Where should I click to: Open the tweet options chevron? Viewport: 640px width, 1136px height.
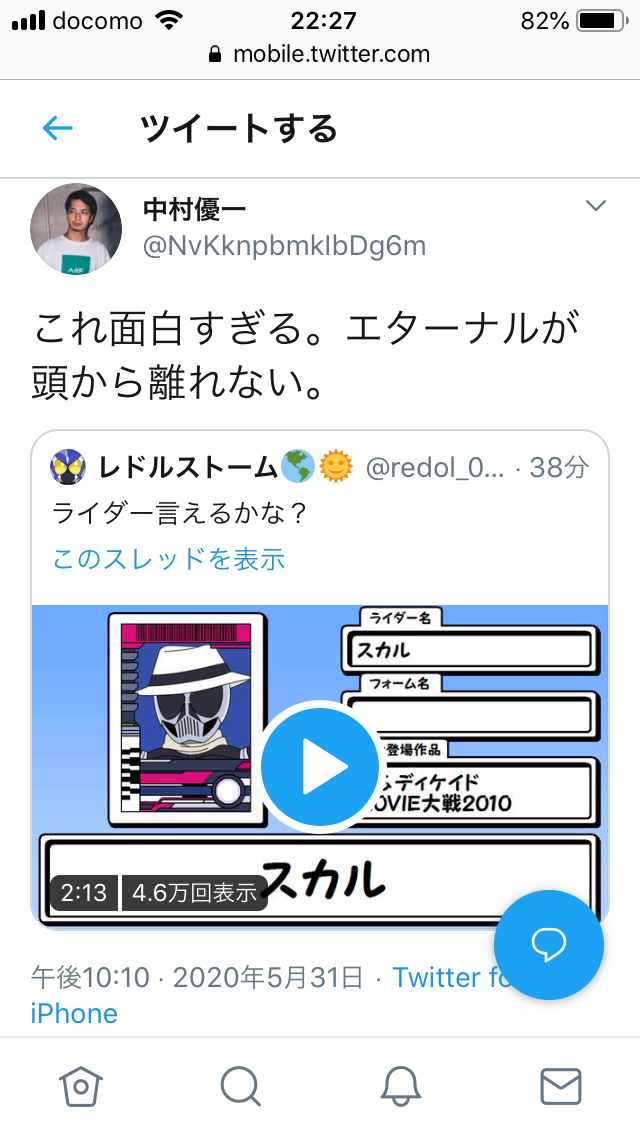(x=596, y=206)
